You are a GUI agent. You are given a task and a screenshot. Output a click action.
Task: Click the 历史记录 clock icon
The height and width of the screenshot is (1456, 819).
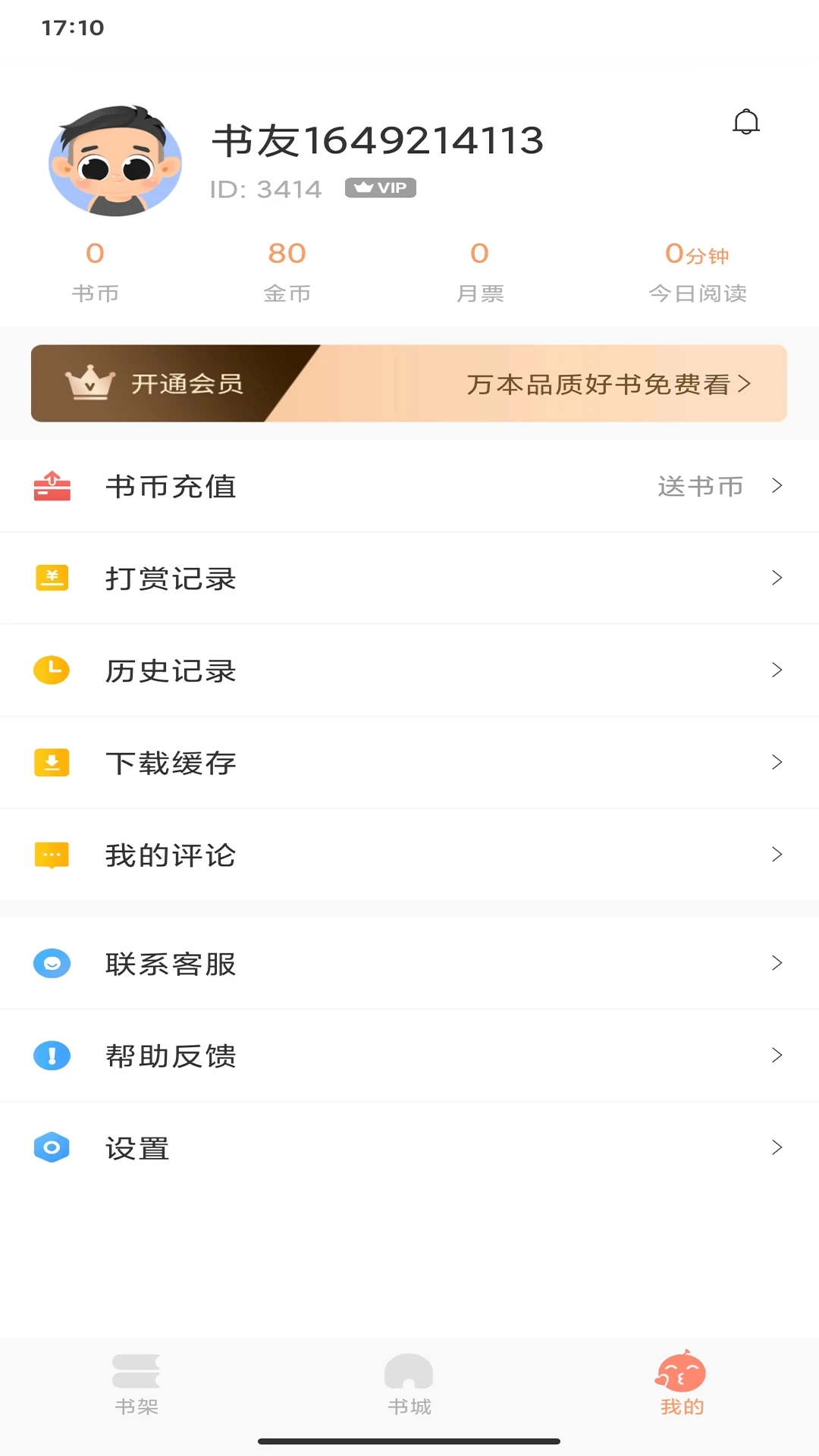pos(51,670)
